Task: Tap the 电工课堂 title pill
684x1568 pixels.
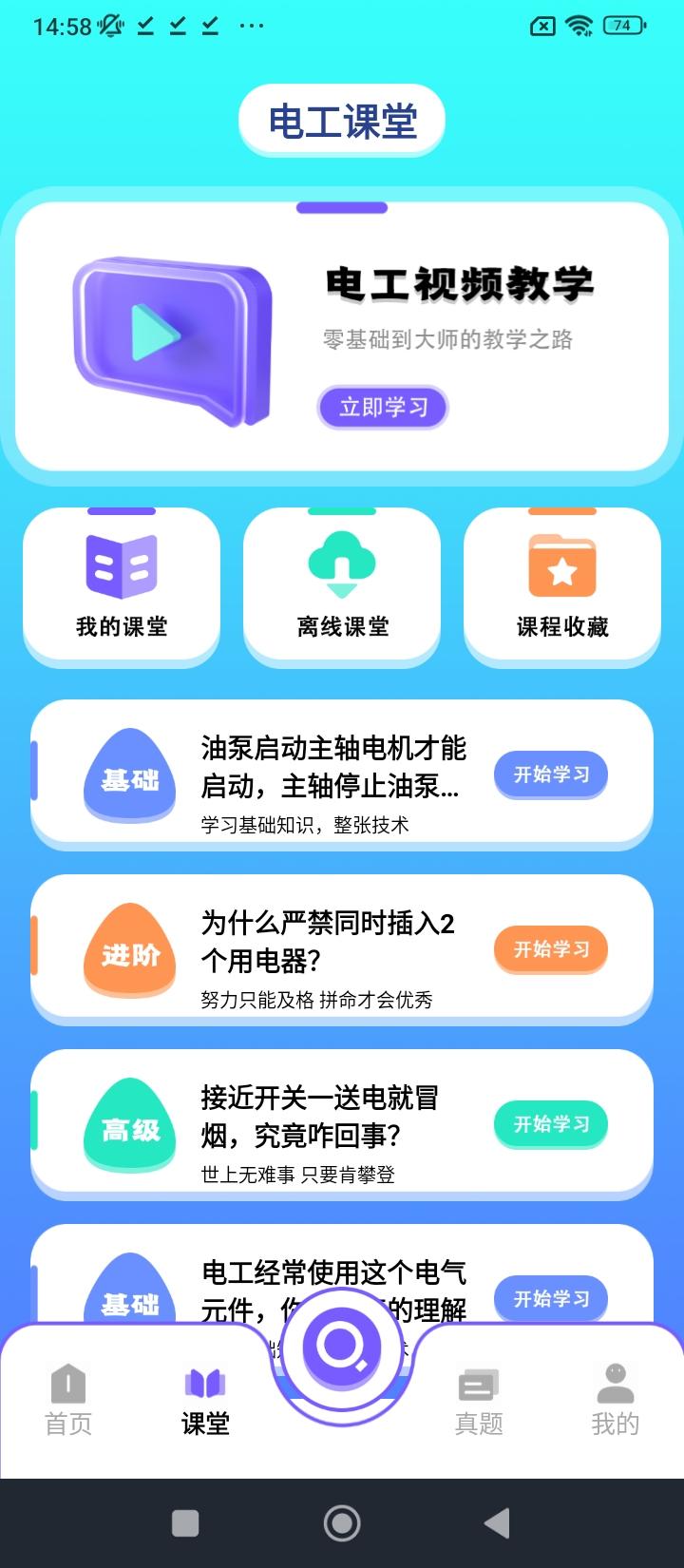Action: pos(341,121)
